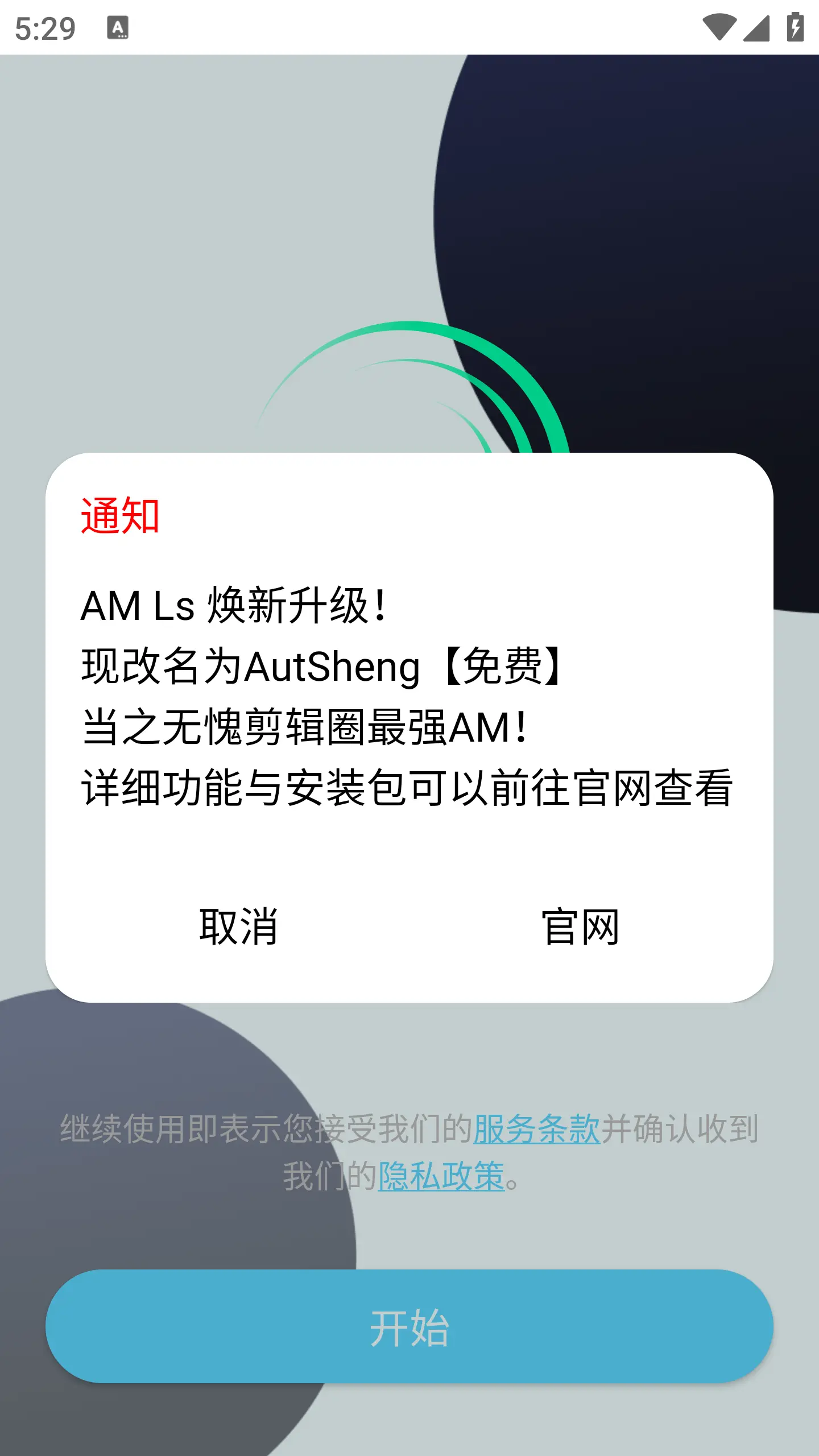The width and height of the screenshot is (819, 1456).
Task: Open the official site via 官网
Action: click(580, 927)
